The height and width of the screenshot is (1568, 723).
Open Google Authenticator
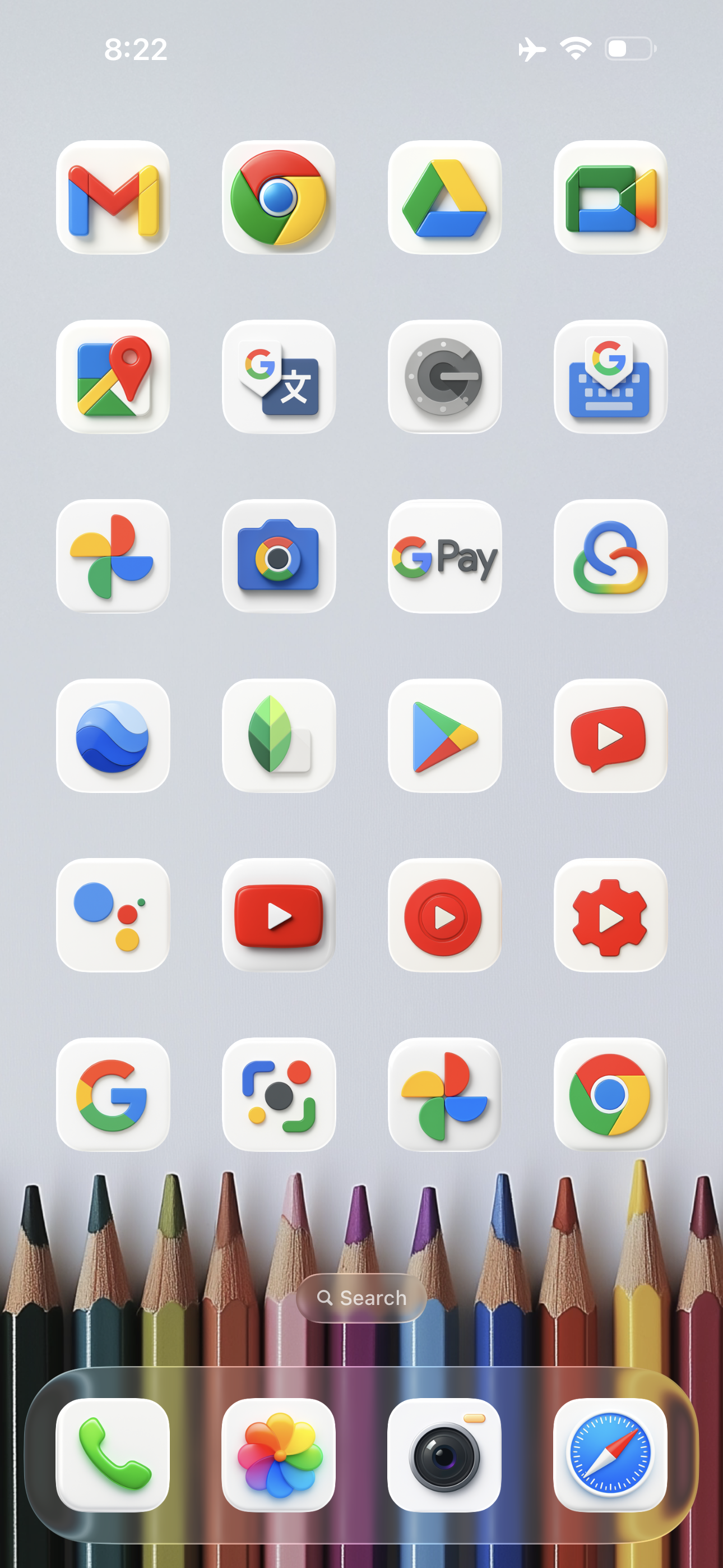pos(444,377)
